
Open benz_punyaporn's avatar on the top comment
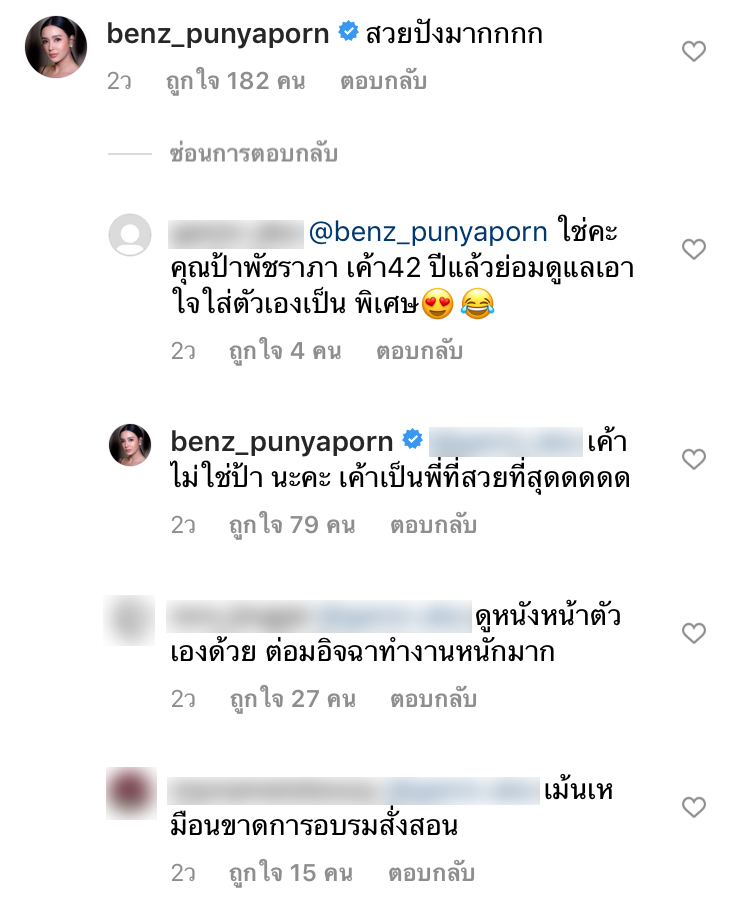click(x=56, y=46)
